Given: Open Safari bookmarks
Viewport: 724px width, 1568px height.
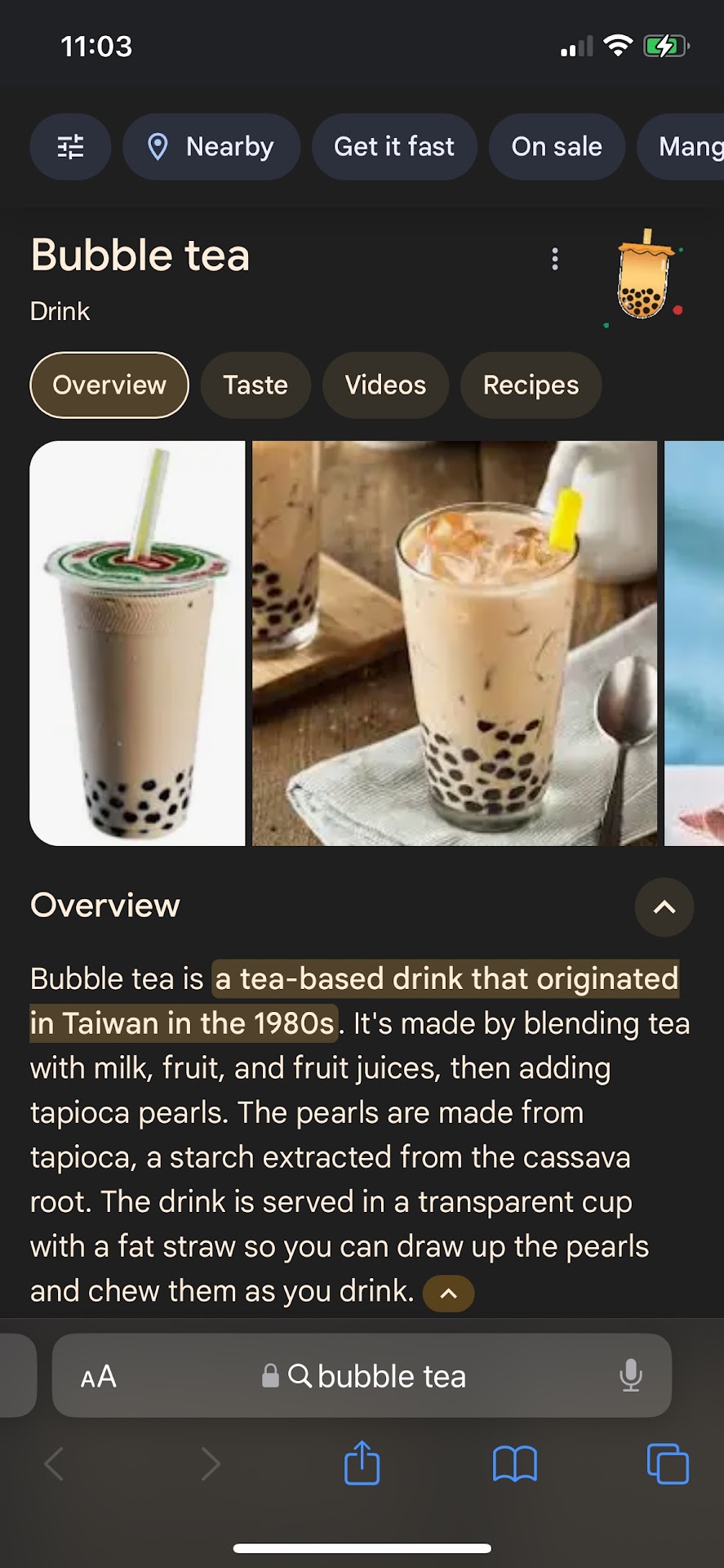Looking at the screenshot, I should pyautogui.click(x=514, y=1463).
